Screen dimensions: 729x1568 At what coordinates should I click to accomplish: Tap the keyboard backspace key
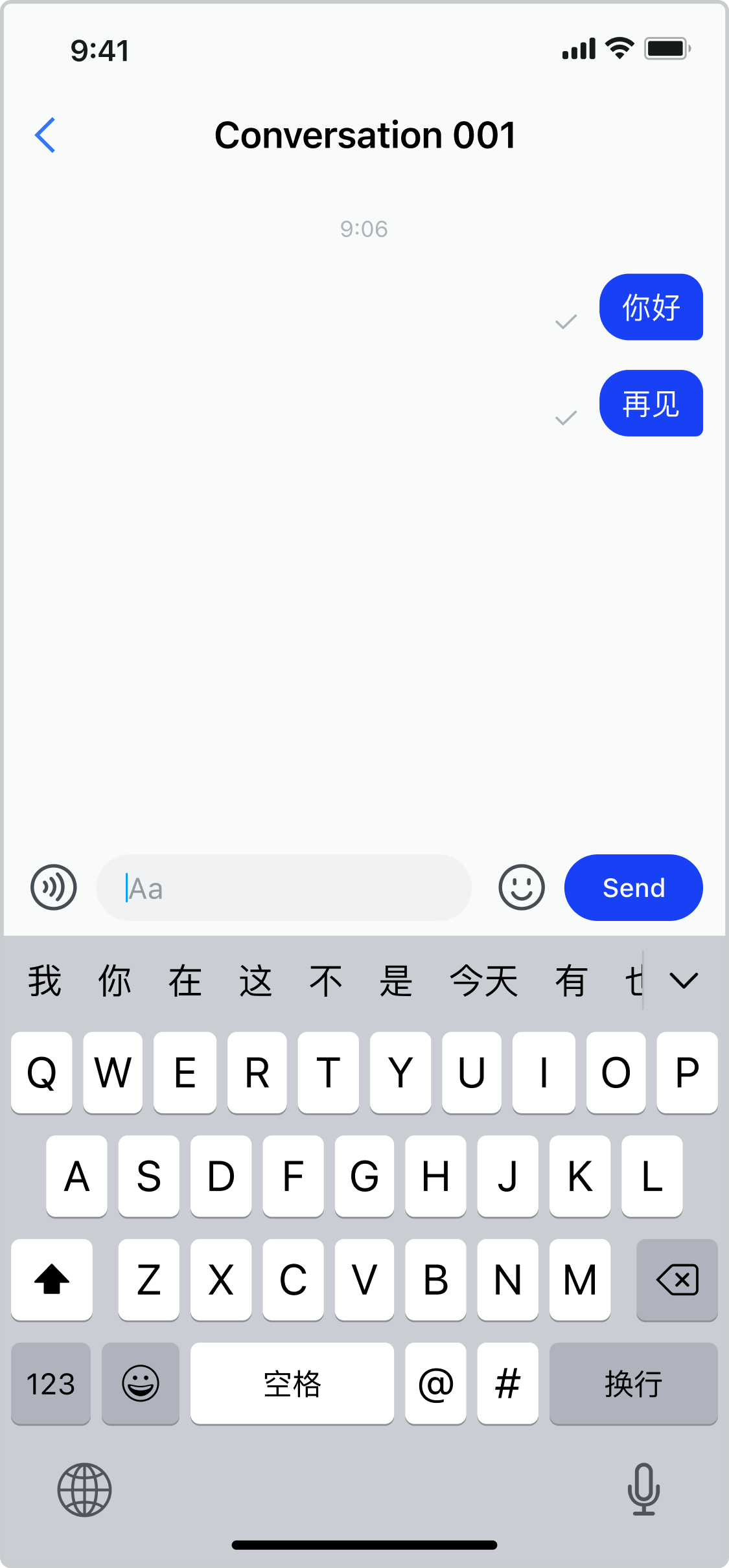(677, 1280)
